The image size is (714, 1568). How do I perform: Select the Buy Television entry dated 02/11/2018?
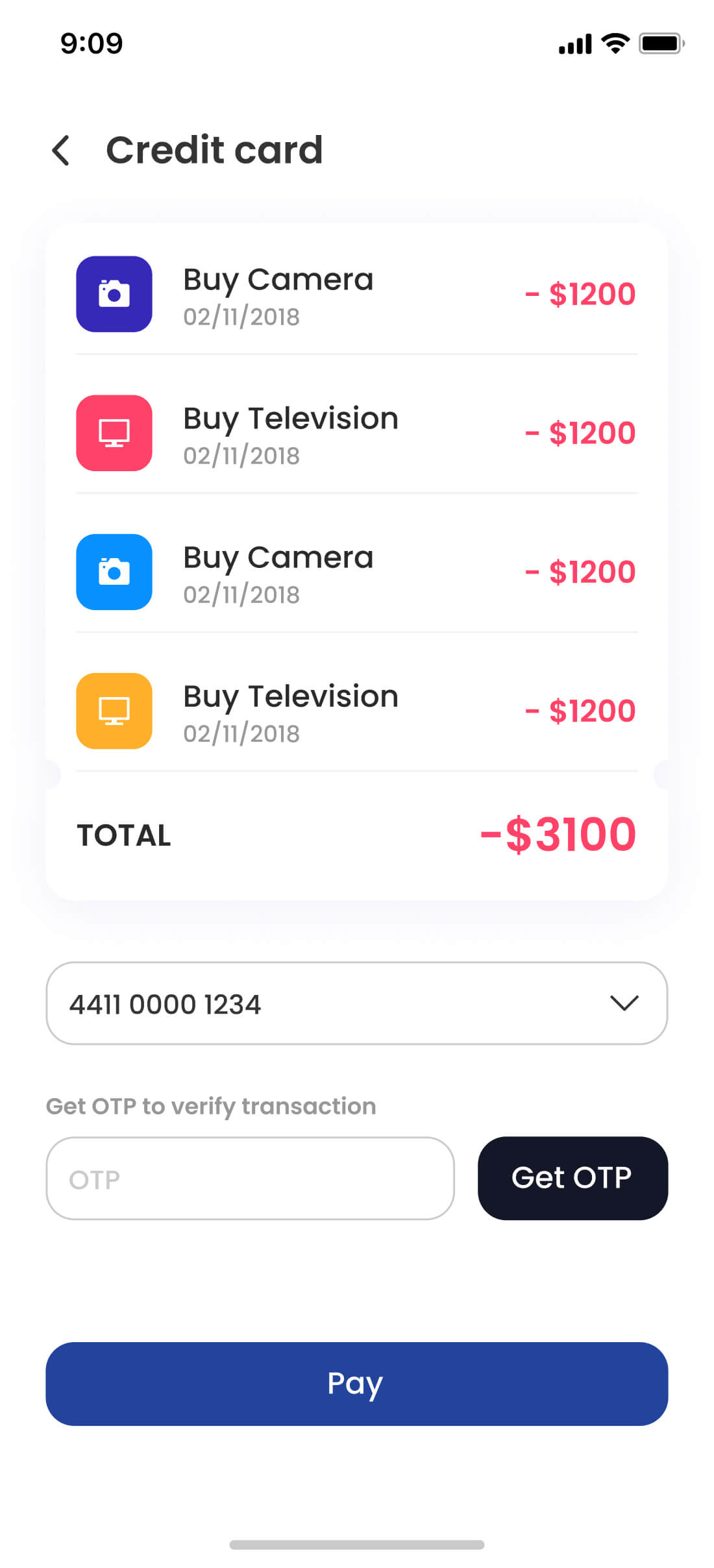coord(356,434)
